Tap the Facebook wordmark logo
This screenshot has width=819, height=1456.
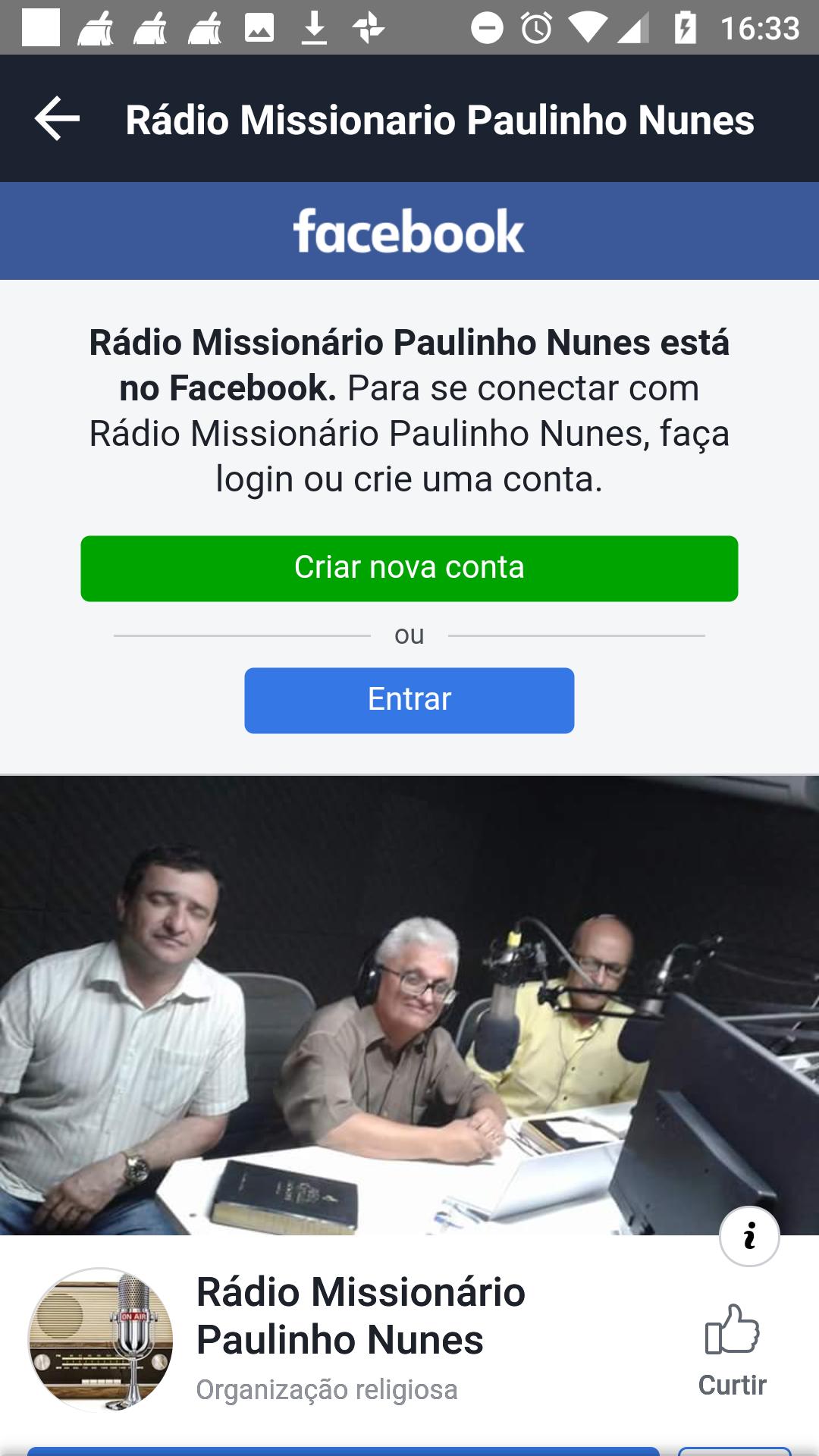tap(409, 231)
